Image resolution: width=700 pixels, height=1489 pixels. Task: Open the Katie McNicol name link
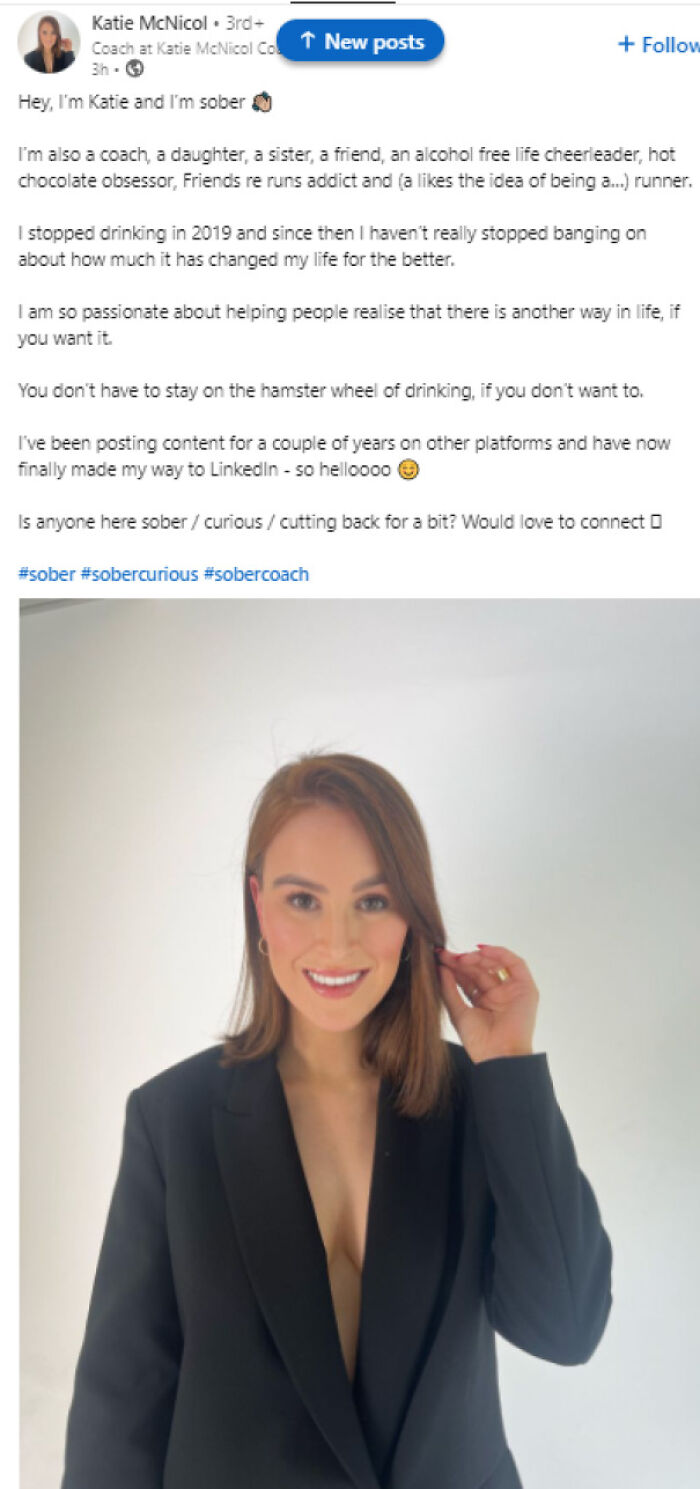tap(150, 22)
